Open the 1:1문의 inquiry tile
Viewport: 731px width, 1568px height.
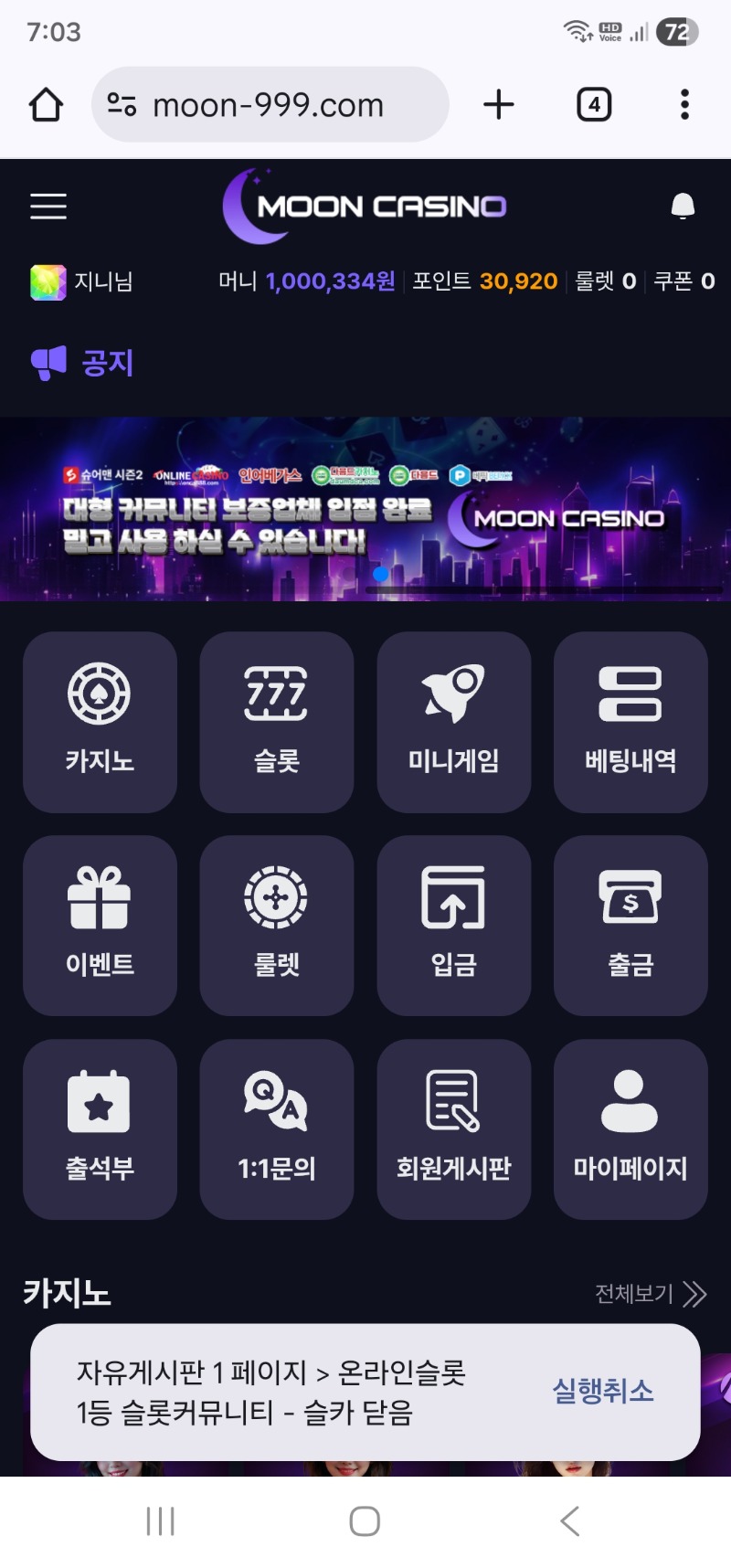[276, 1128]
